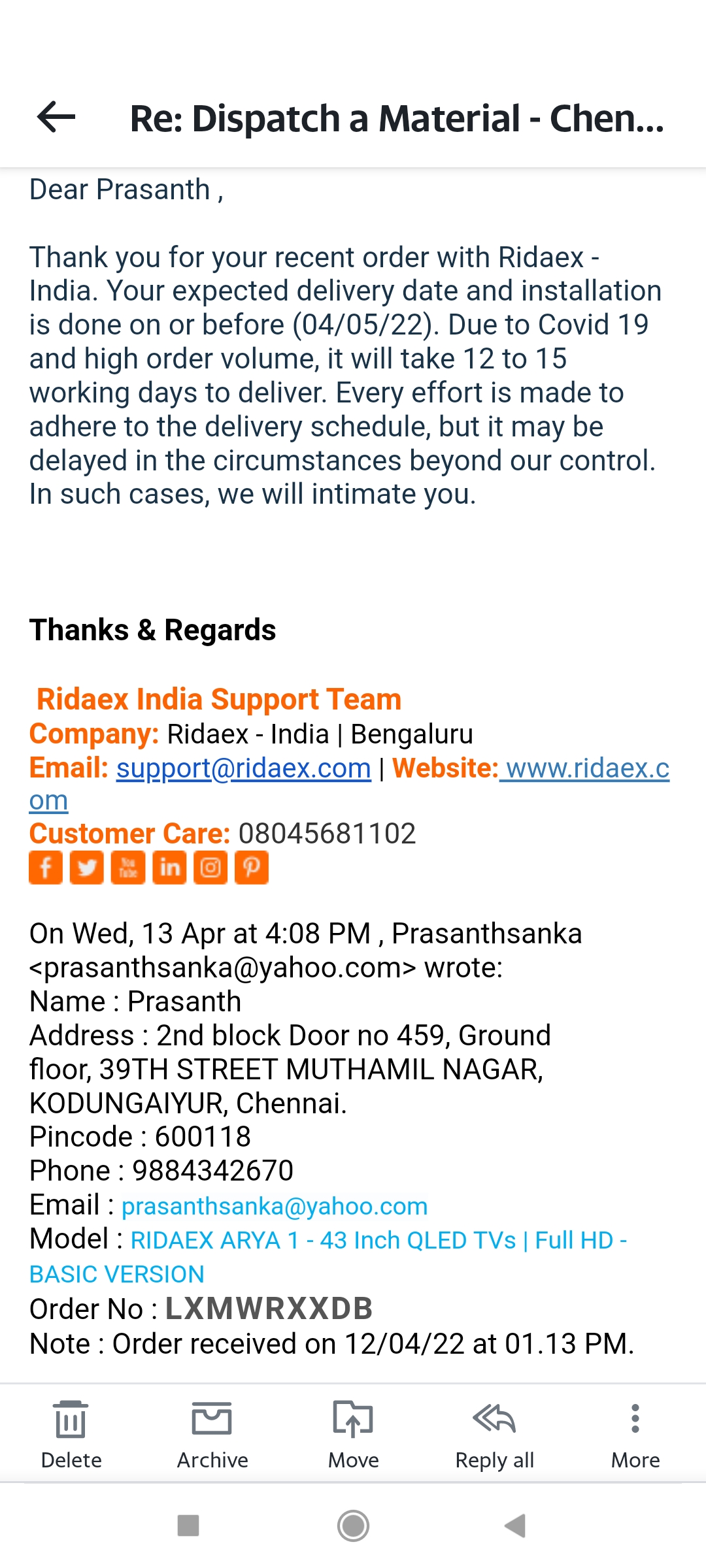706x1568 pixels.
Task: Tap the prasanthsanka@yahoo.com email link
Action: tap(275, 1206)
